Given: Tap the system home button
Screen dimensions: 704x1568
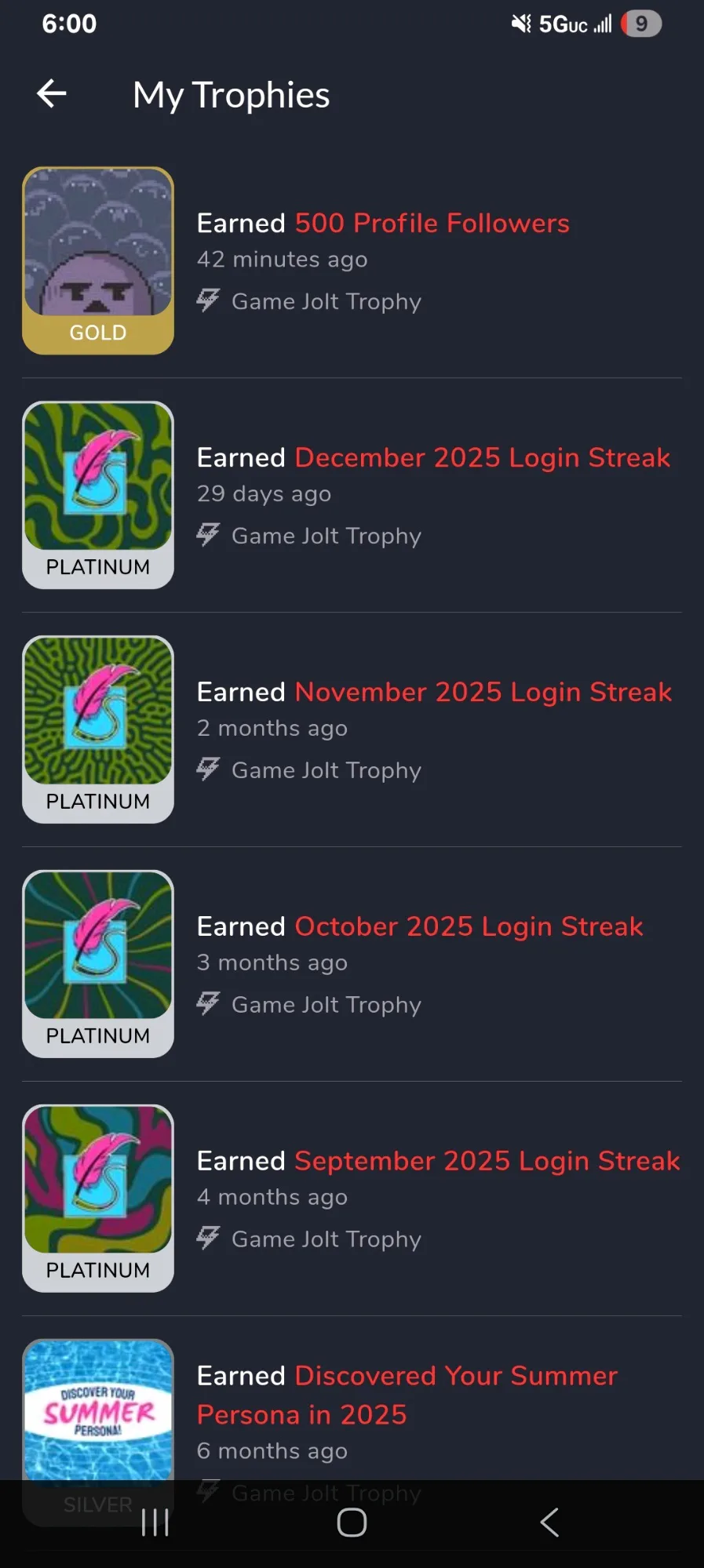Looking at the screenshot, I should coord(352,1523).
